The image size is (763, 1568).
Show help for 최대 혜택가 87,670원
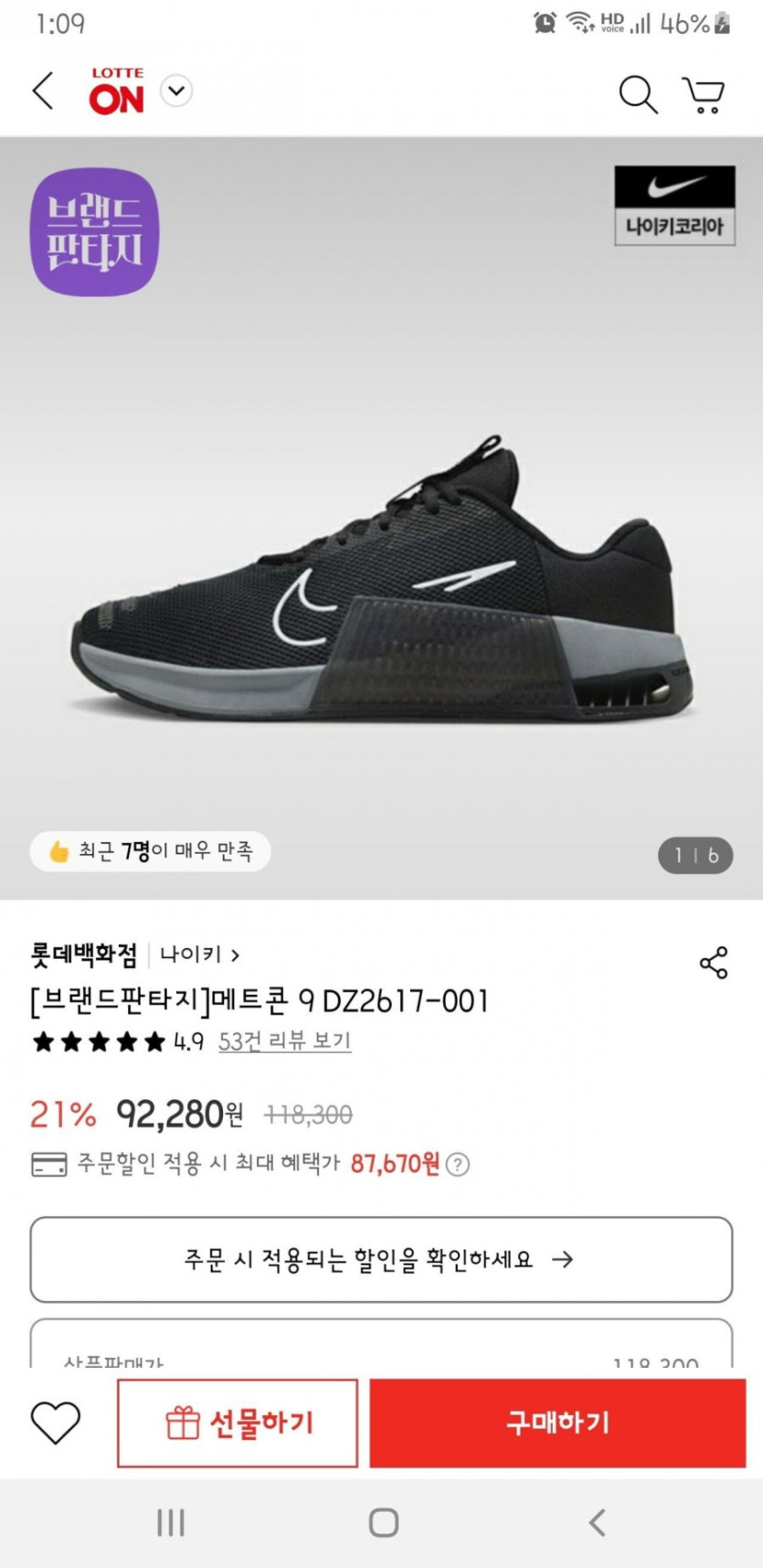[x=458, y=1164]
